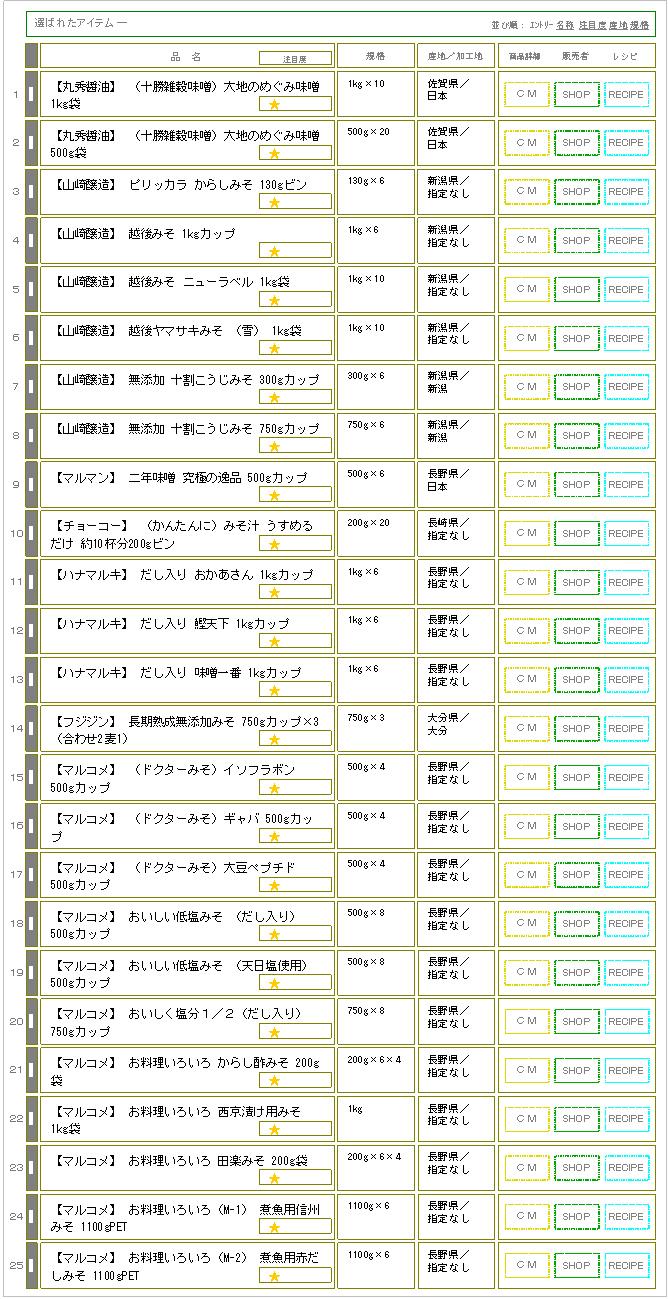This screenshot has width=668, height=1299.
Task: View RECIPE for 煮魚用赤だしみそ 1100gPET
Action: pyautogui.click(x=627, y=1266)
